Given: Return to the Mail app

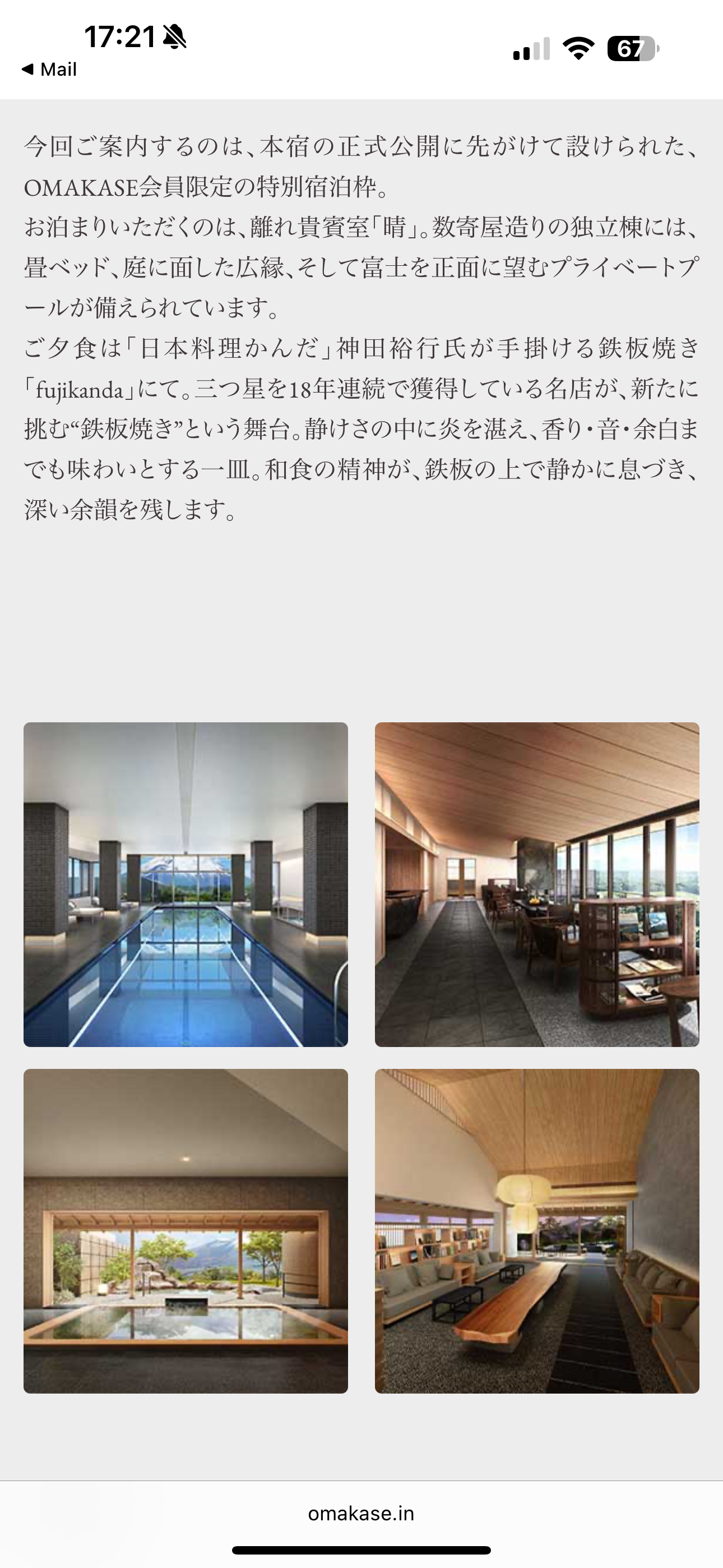Looking at the screenshot, I should tap(49, 70).
